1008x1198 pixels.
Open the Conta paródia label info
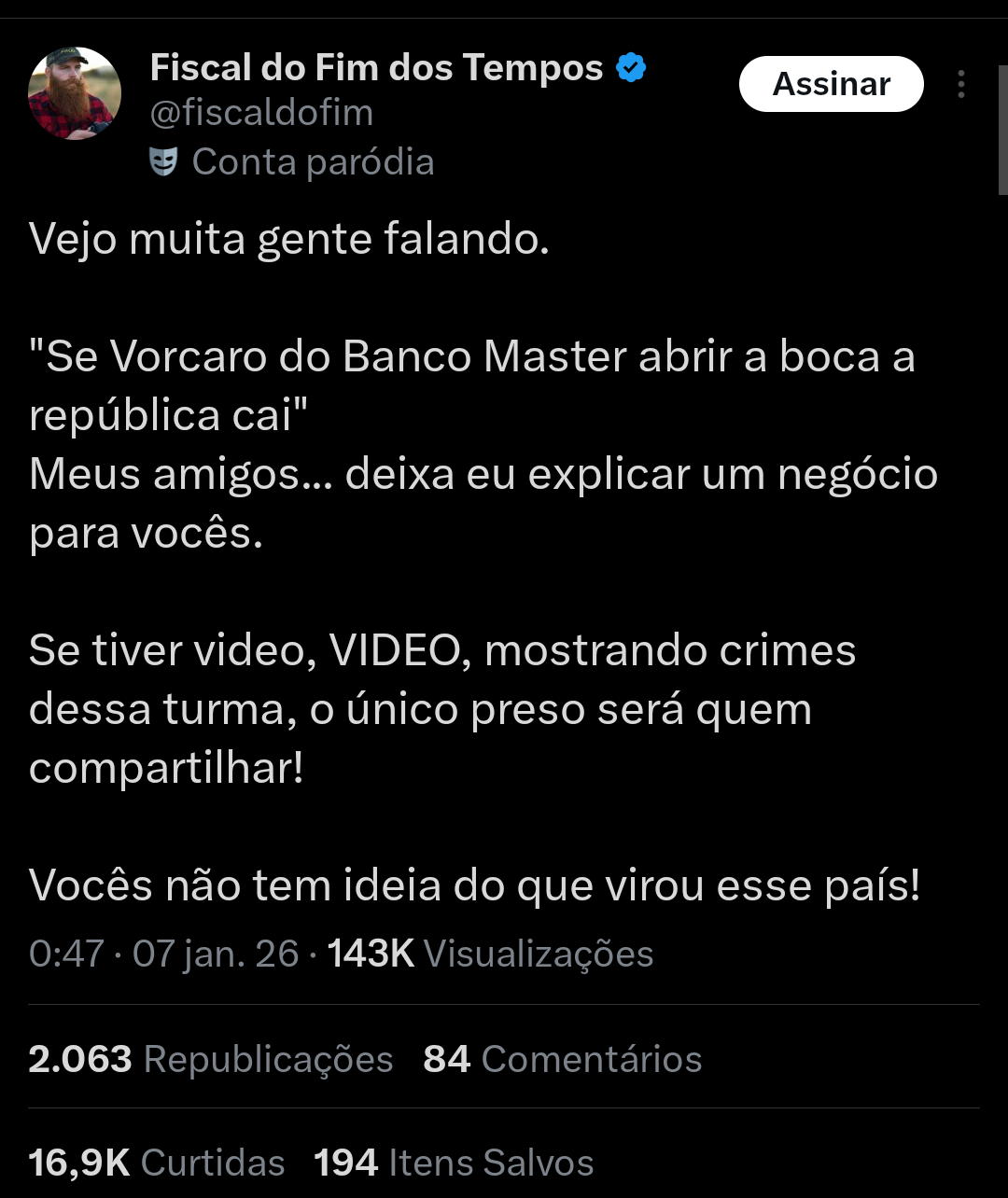tap(292, 162)
